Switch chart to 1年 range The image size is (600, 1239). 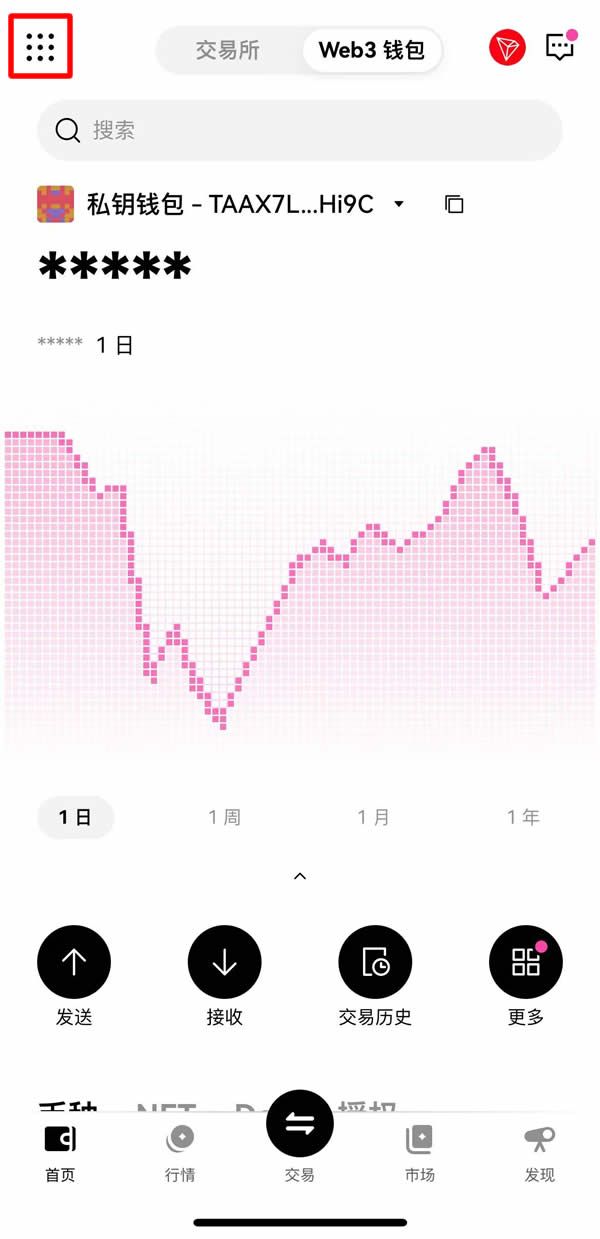tap(523, 817)
